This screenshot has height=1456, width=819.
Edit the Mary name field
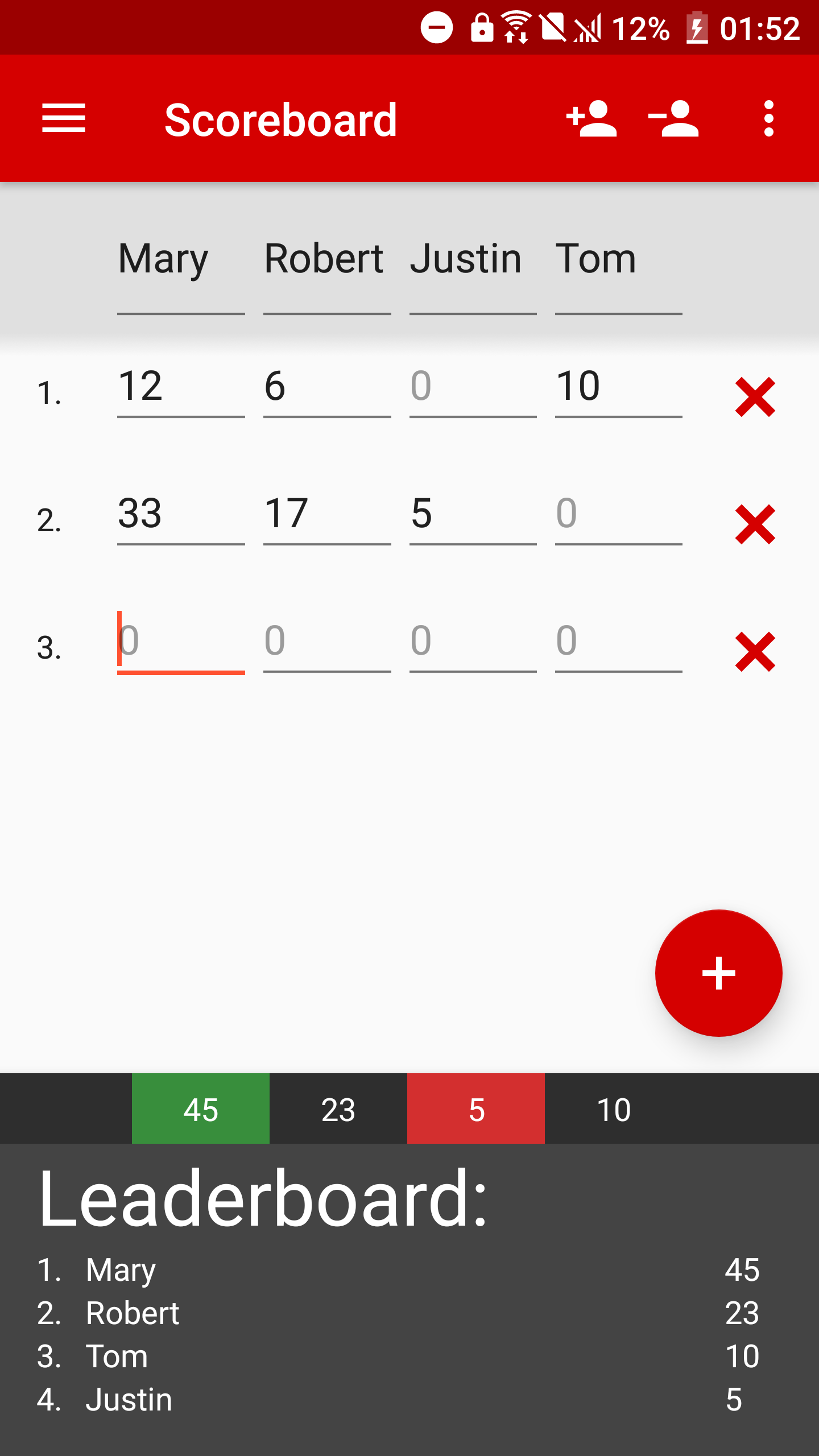pos(181,259)
